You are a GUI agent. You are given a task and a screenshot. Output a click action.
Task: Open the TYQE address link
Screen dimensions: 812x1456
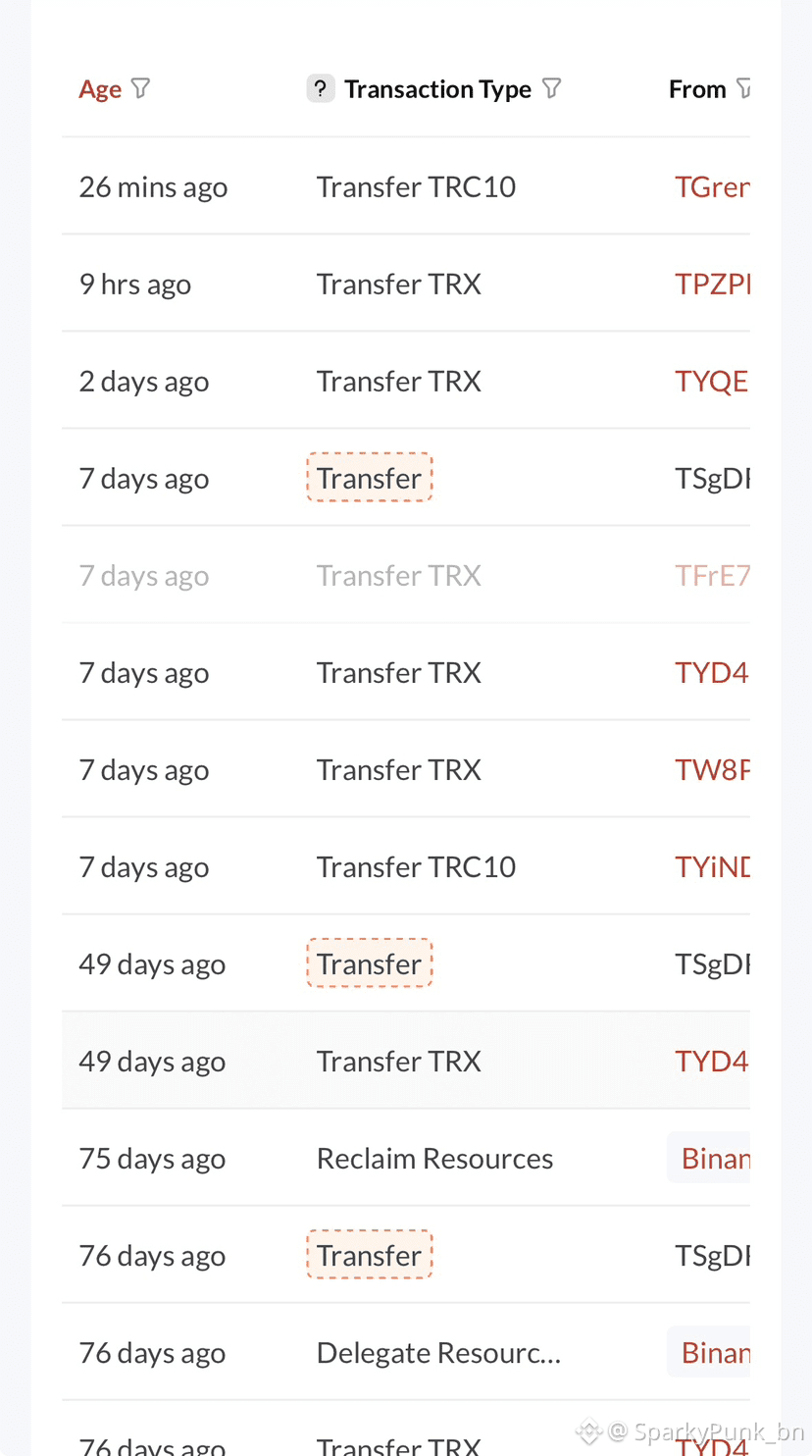tap(712, 381)
